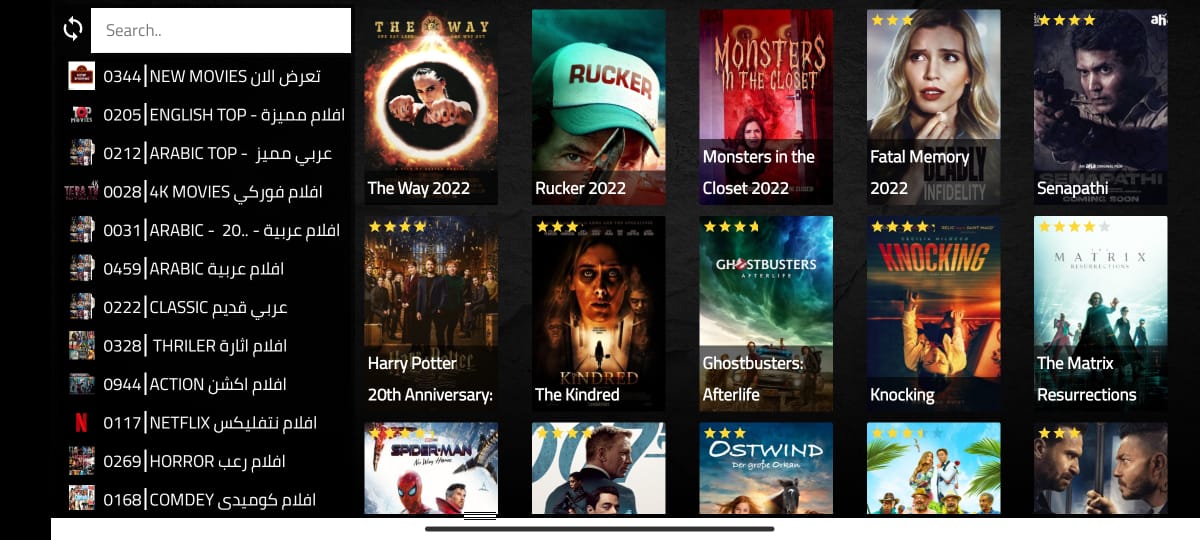Open Fatal Memory 2022 movie
Screen dimensions: 1200x540
tap(933, 107)
